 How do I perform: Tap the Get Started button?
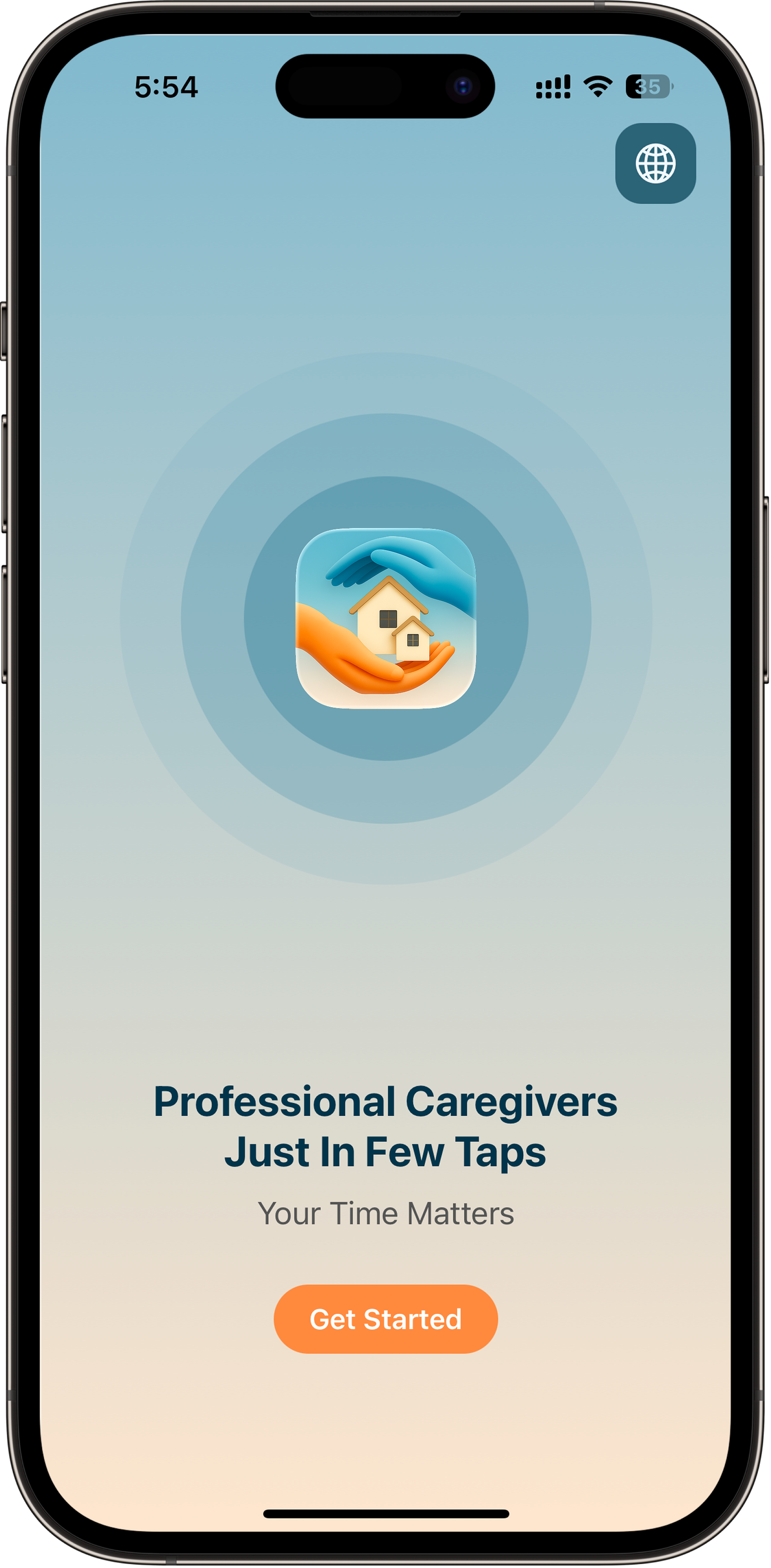point(385,1319)
